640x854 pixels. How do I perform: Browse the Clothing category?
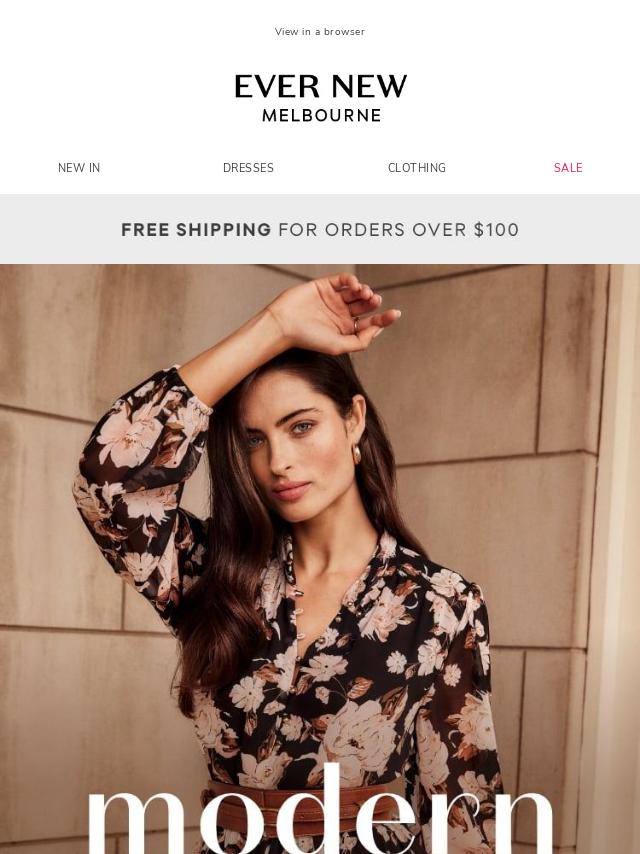[x=417, y=168]
